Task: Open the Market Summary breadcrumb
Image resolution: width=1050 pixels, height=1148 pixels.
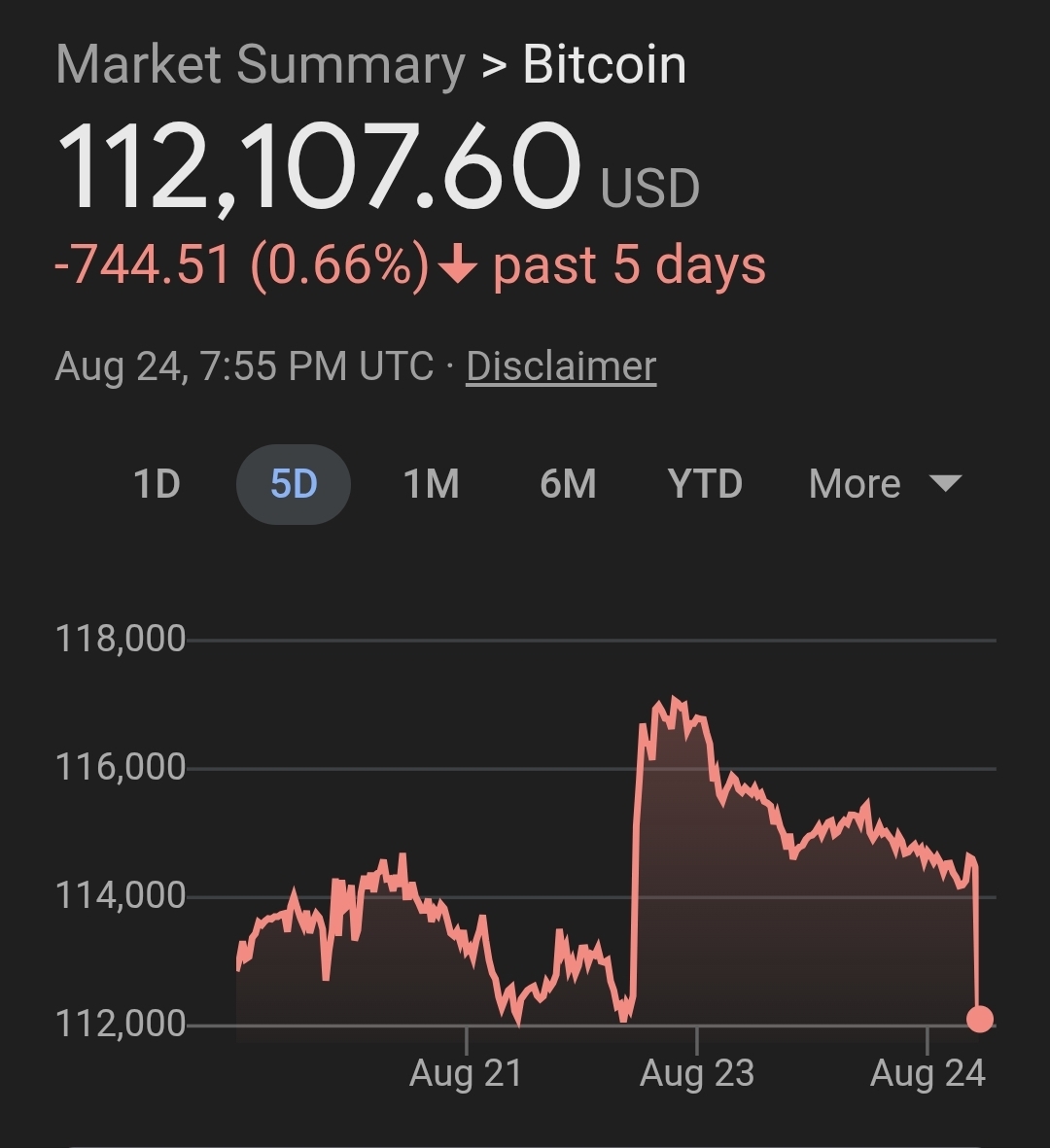Action: 261,65
